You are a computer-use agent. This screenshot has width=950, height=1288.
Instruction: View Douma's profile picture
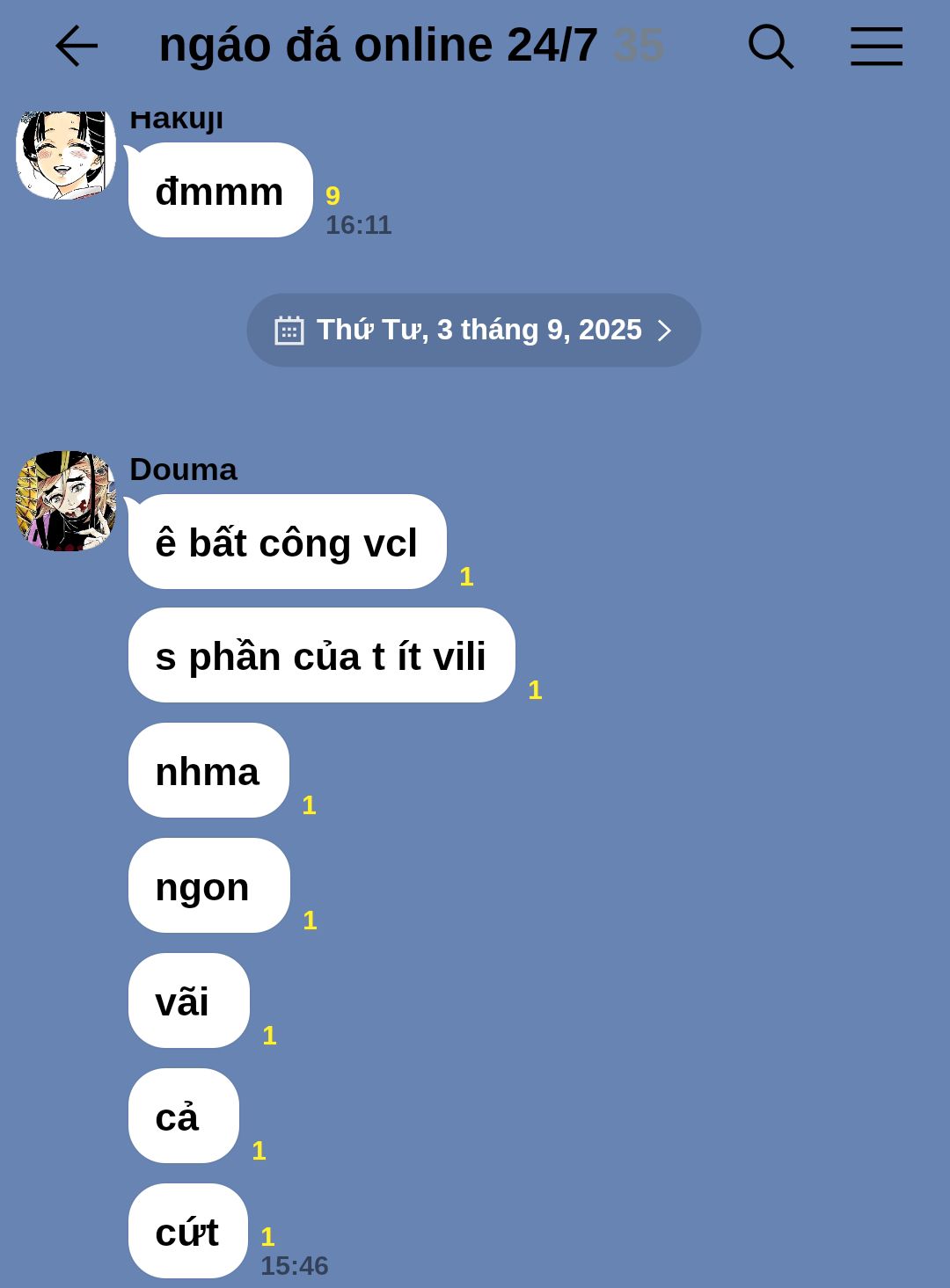(x=66, y=501)
